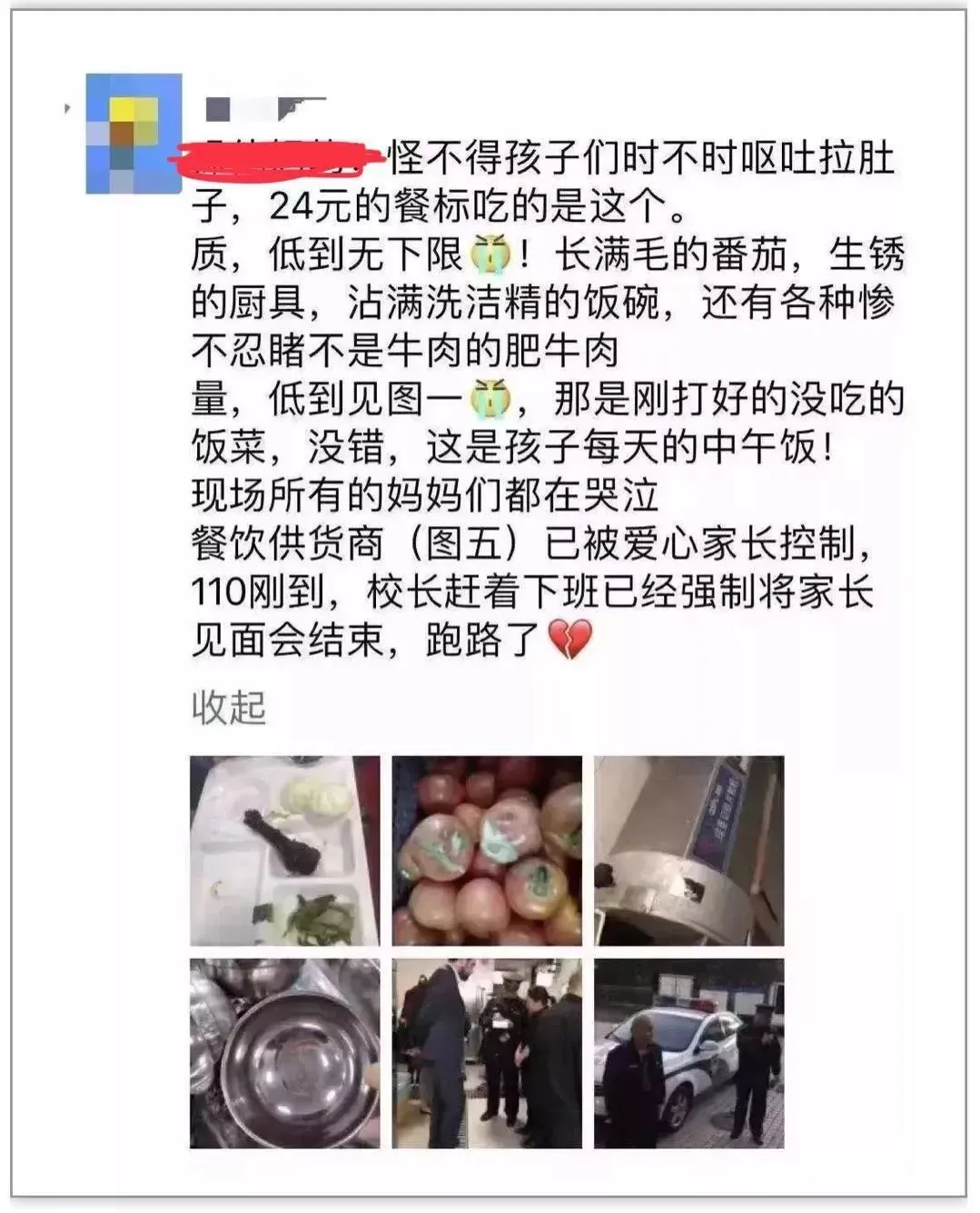View the moldy tomatoes photo

point(487,850)
